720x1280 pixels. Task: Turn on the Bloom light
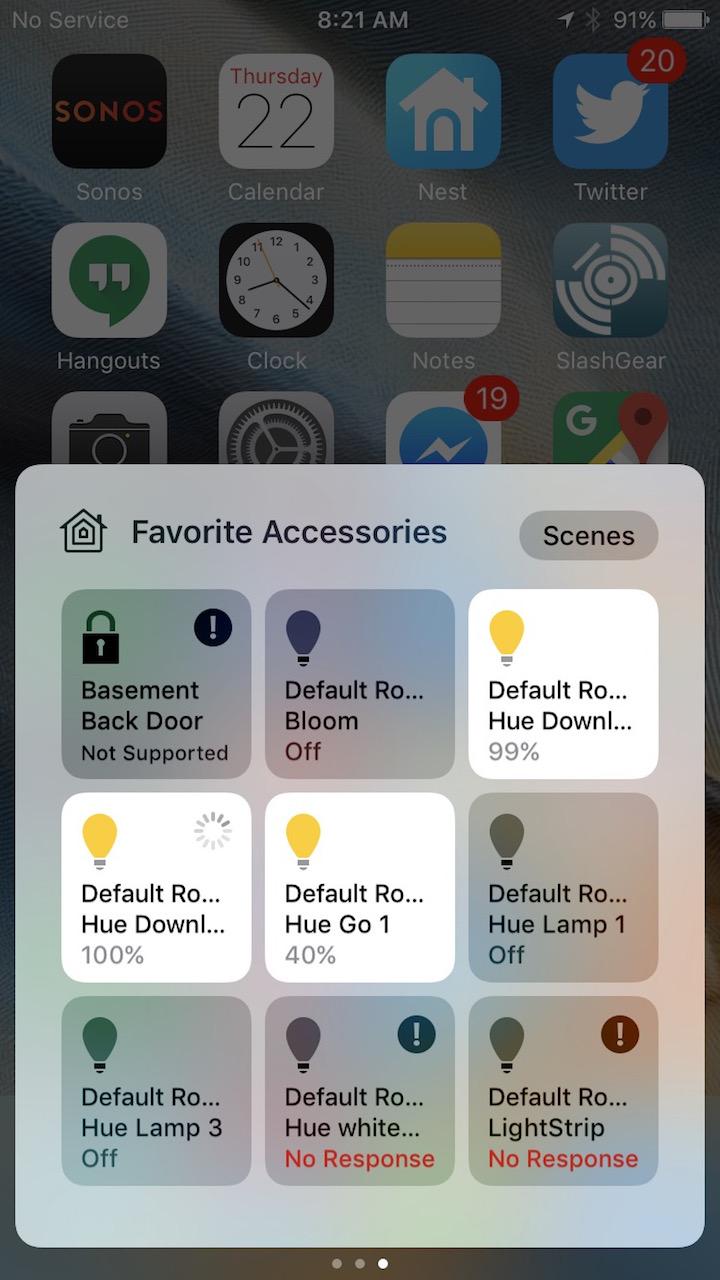pos(359,683)
